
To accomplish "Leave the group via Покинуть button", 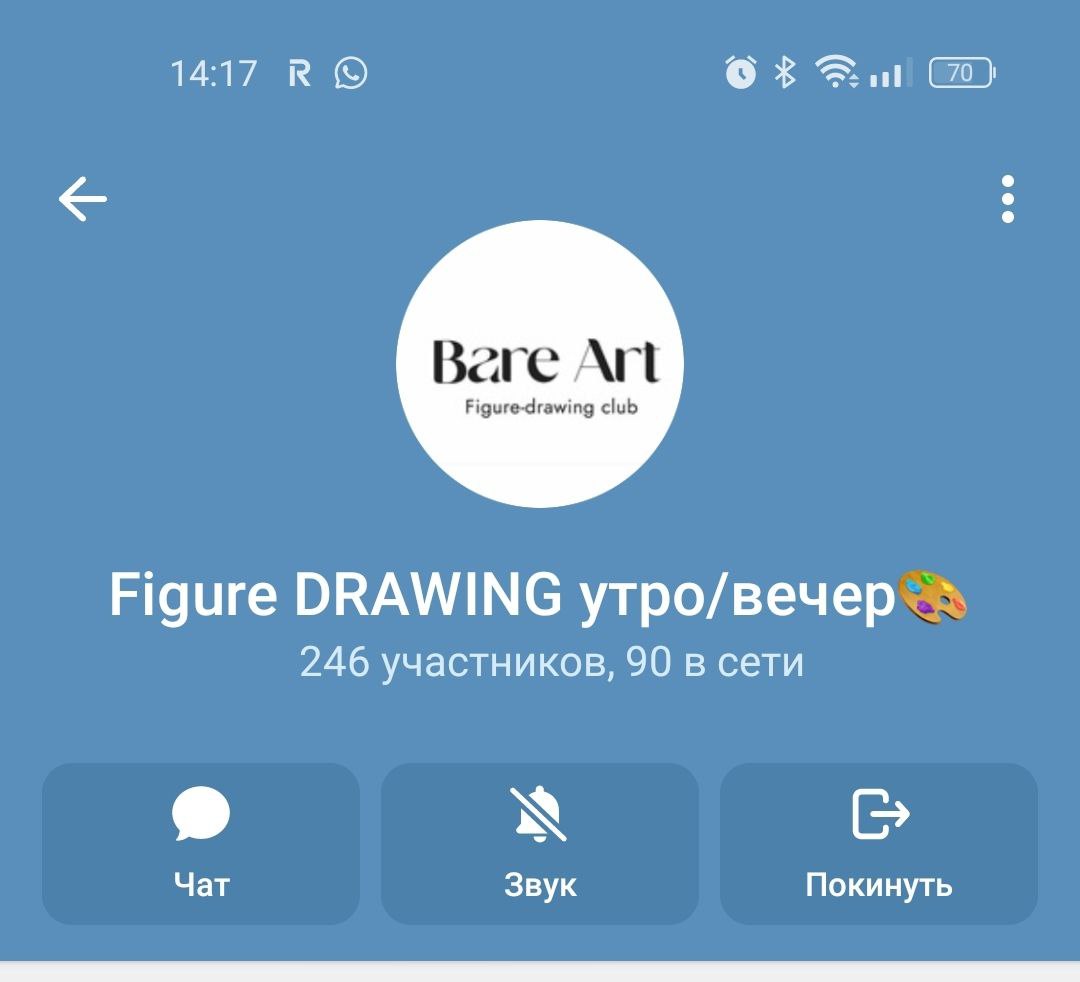I will point(879,843).
